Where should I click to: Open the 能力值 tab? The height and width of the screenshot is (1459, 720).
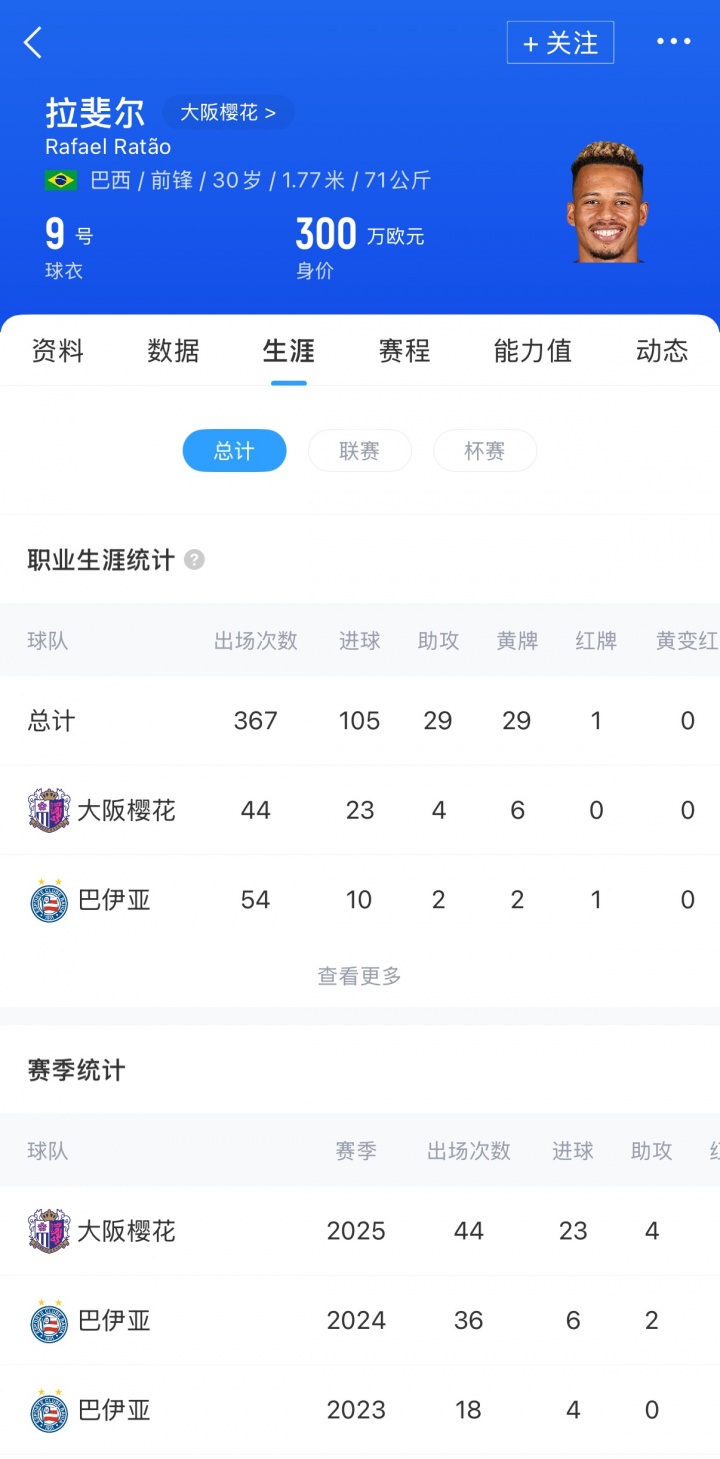(x=533, y=351)
